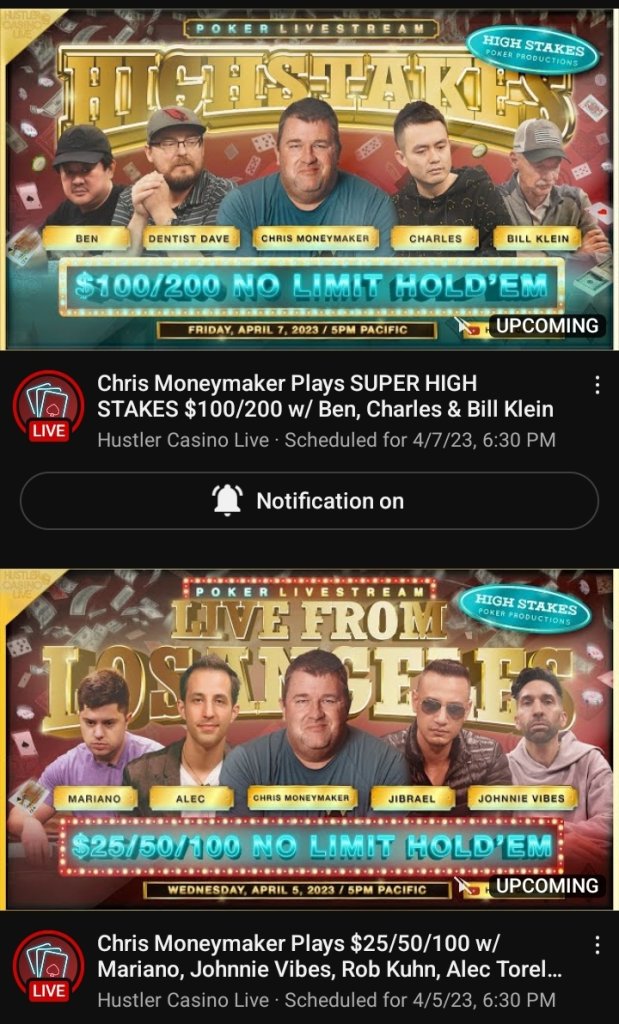Open the $100/200 High Stakes stream thumbnail
619x1024 pixels.
pyautogui.click(x=309, y=178)
